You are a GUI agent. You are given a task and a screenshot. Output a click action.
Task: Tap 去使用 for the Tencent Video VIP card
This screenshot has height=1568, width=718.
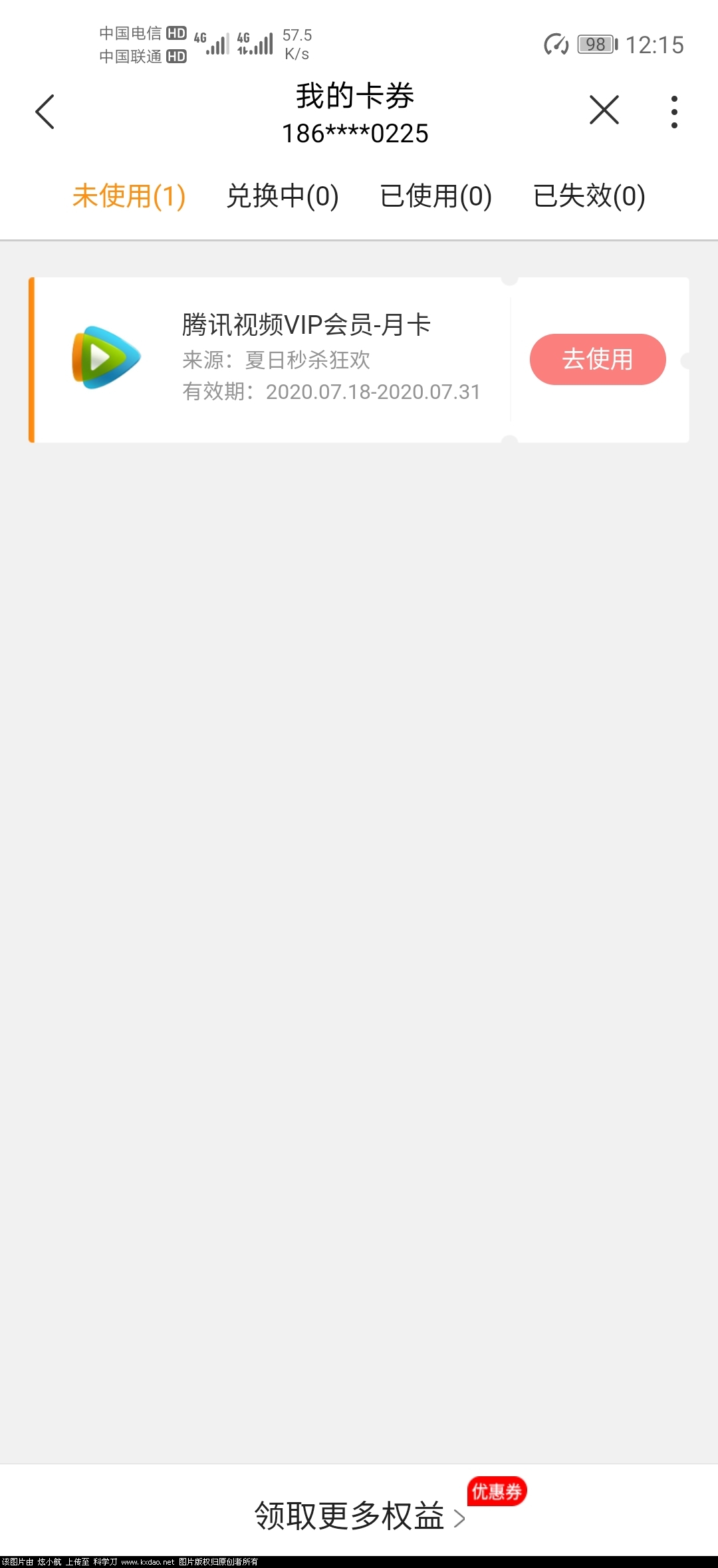pos(597,359)
